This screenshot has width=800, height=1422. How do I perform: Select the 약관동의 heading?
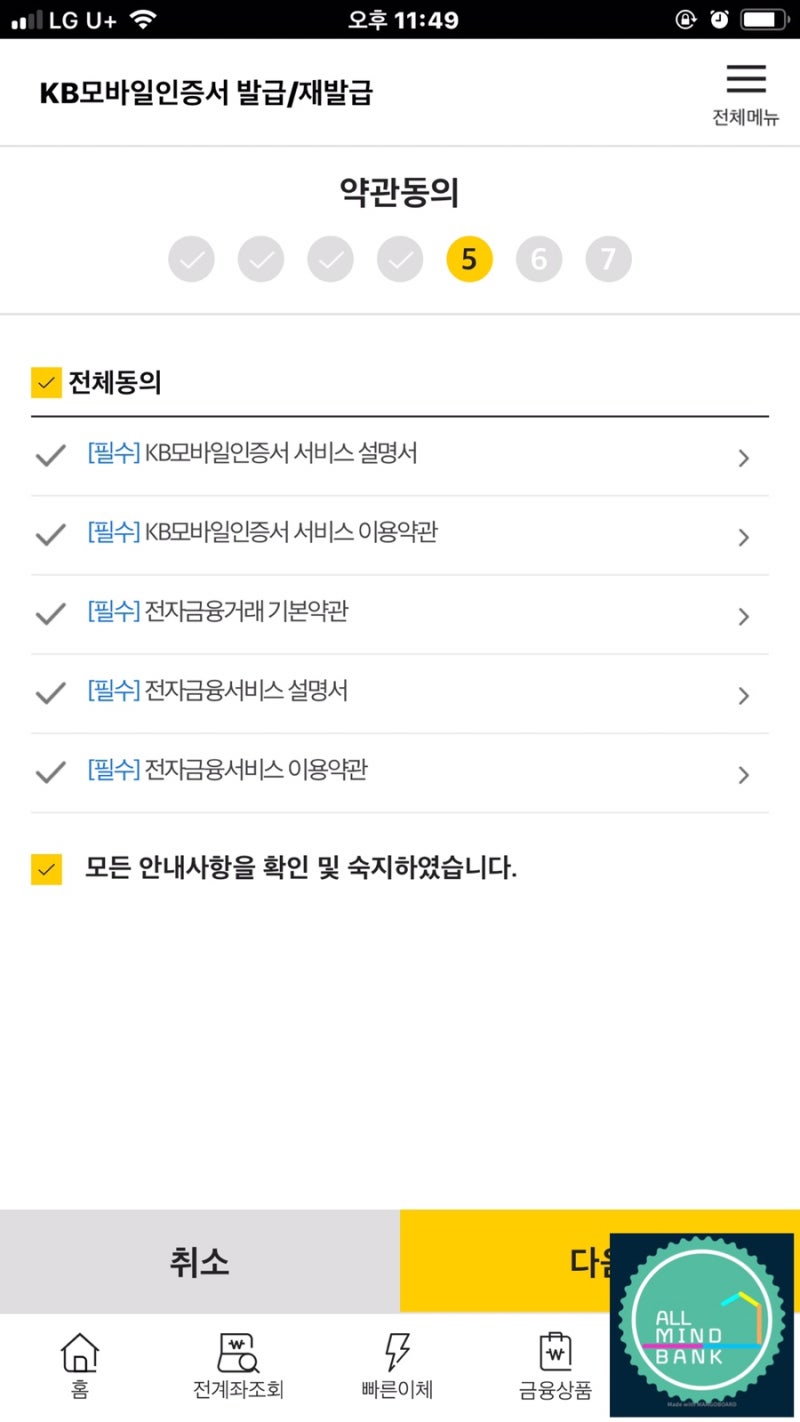coord(400,195)
